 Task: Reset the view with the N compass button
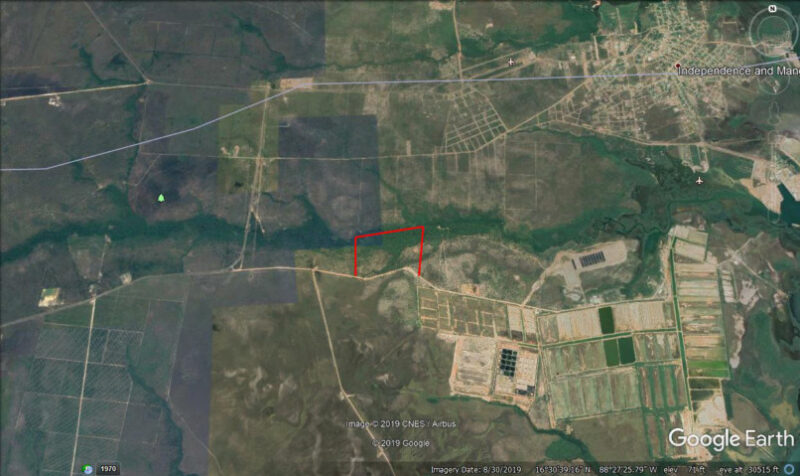pos(773,9)
